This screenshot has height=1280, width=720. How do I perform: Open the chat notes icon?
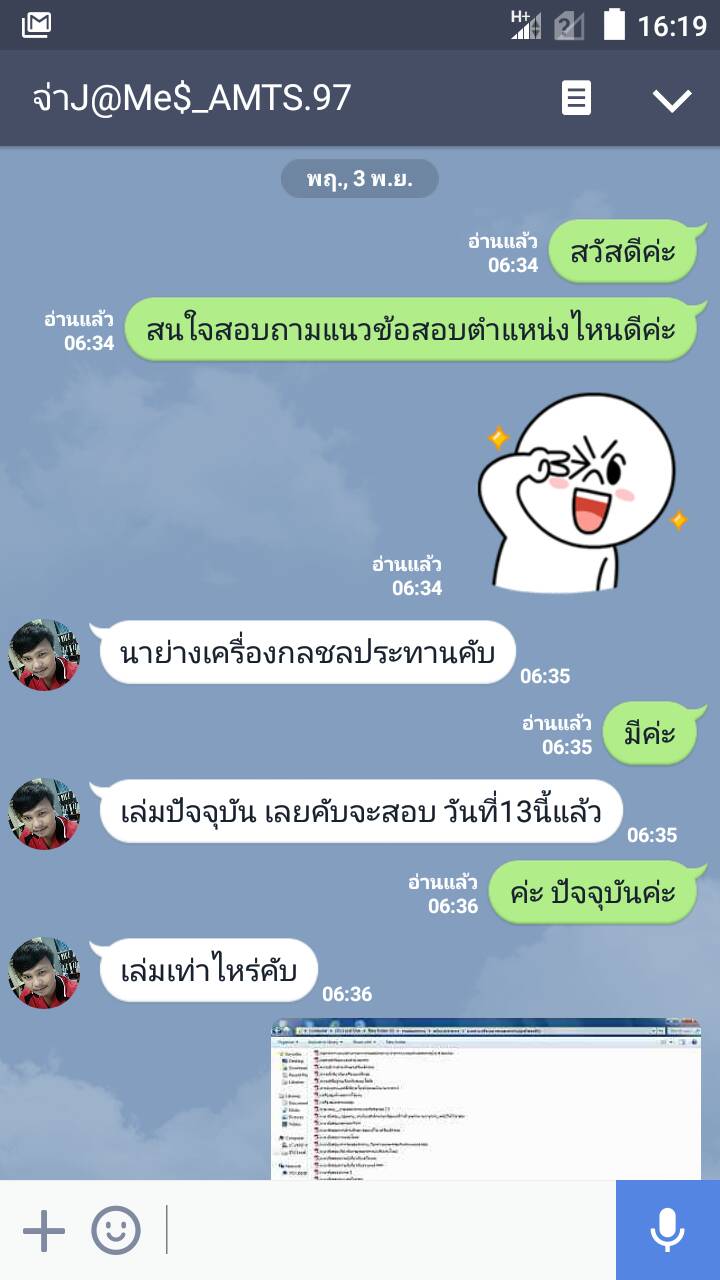click(x=576, y=98)
